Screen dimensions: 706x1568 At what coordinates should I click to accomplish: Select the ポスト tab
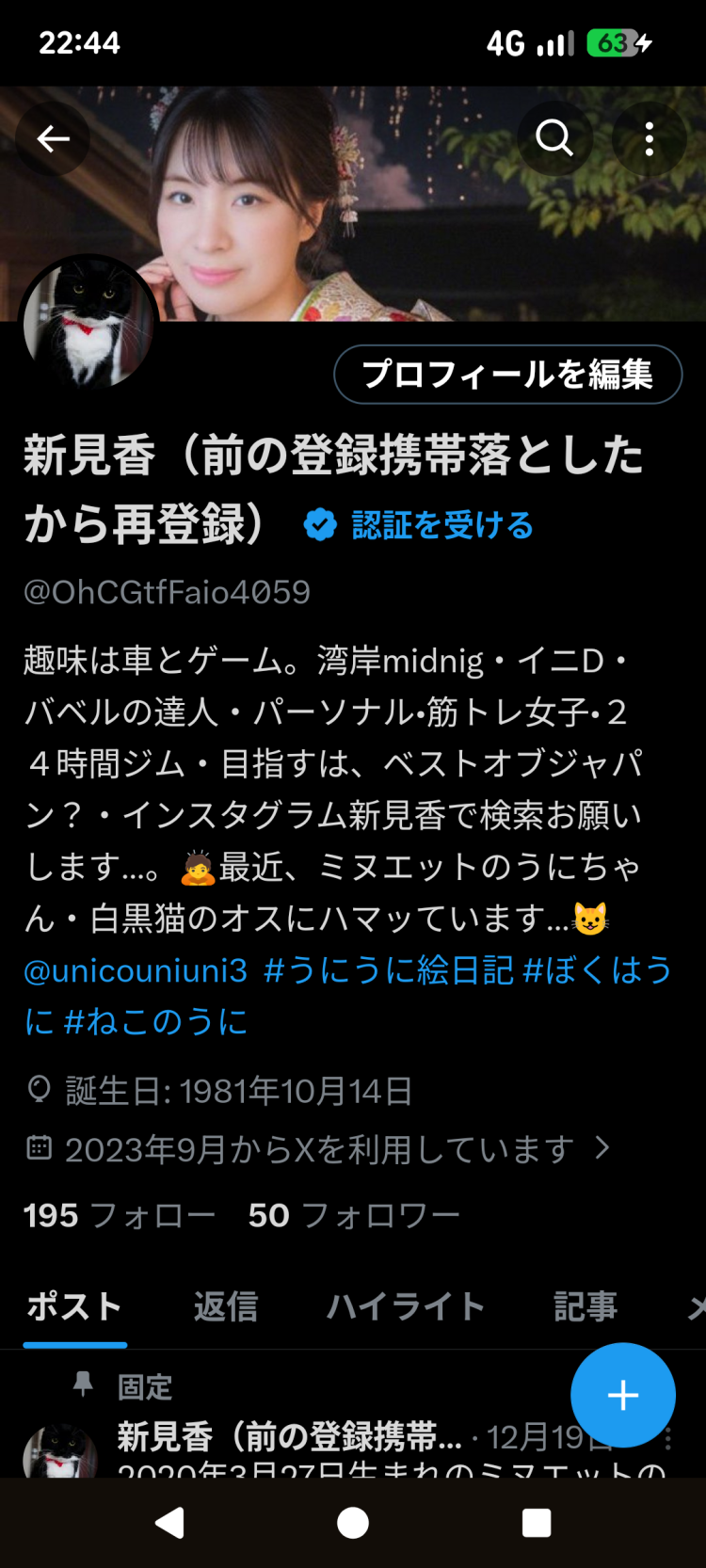click(73, 1306)
